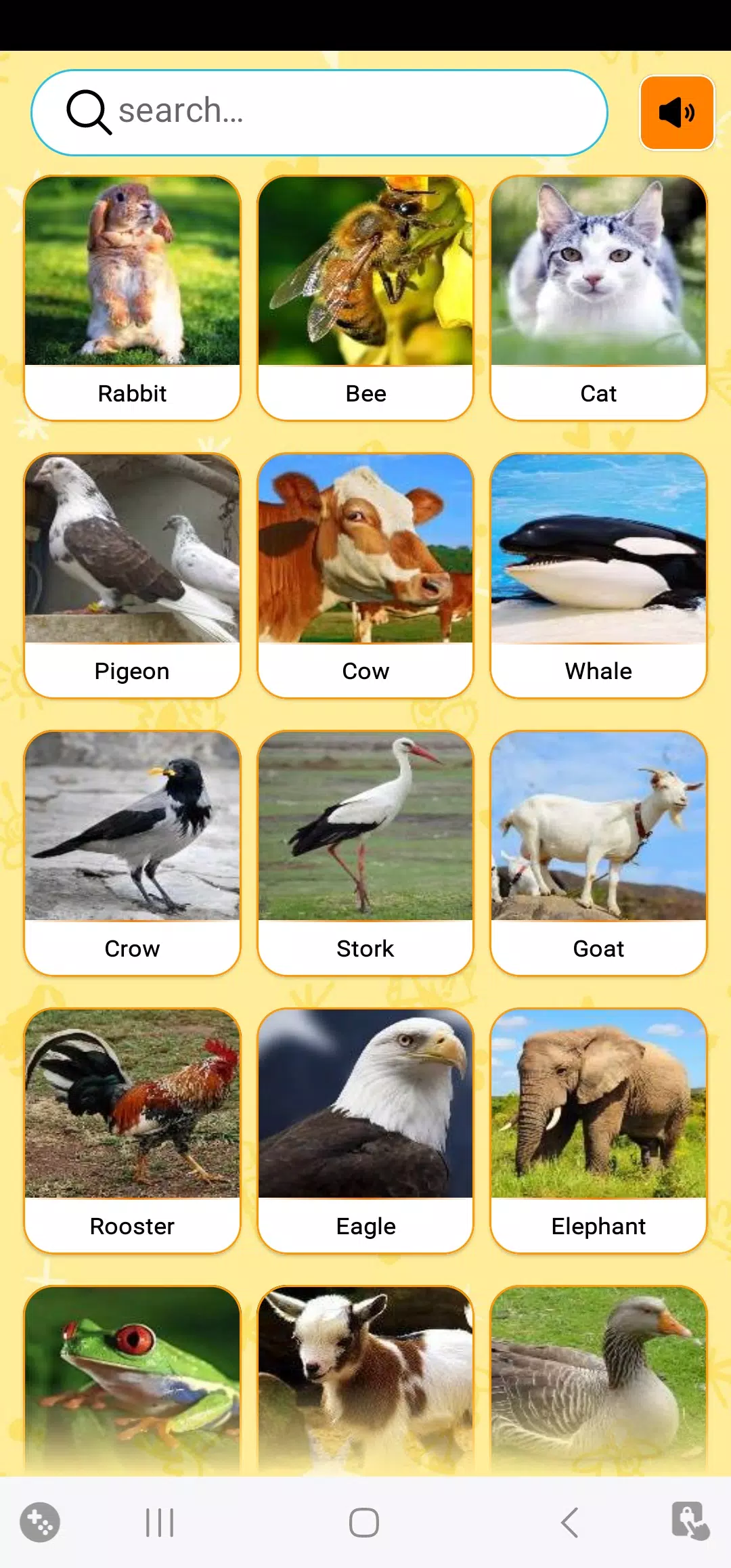The height and width of the screenshot is (1568, 731).
Task: Open the Eagle card
Action: (365, 1131)
